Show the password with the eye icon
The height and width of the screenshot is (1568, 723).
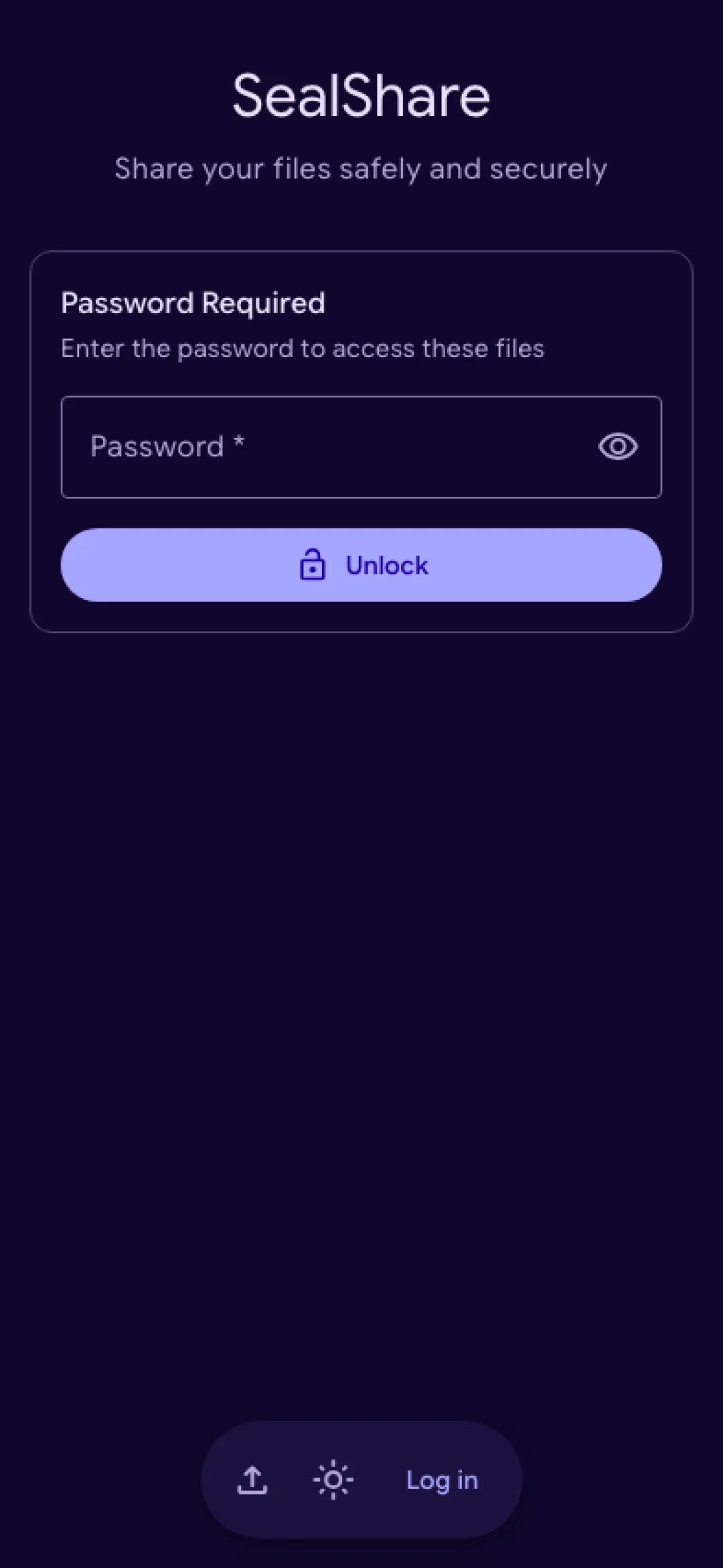(x=617, y=447)
